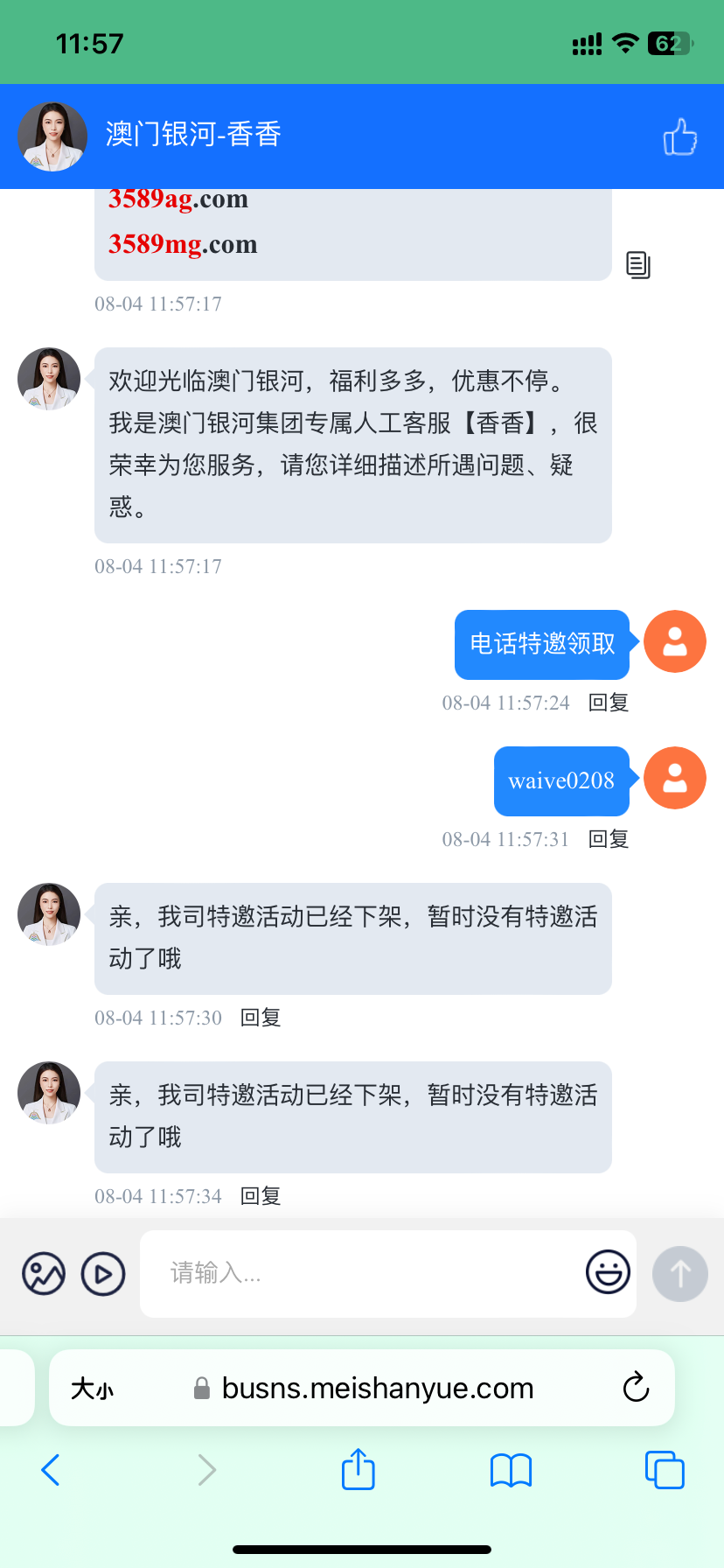Tap 回复 under the waive0208 message

(x=609, y=839)
